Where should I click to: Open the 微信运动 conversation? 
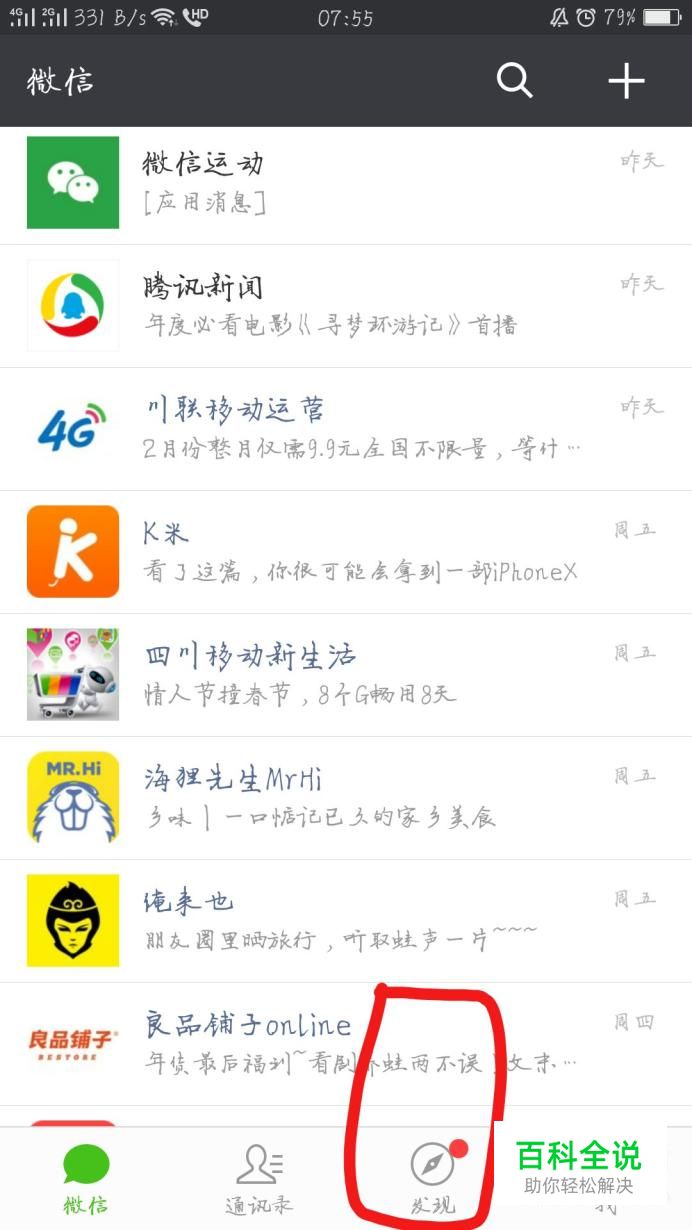[x=346, y=184]
